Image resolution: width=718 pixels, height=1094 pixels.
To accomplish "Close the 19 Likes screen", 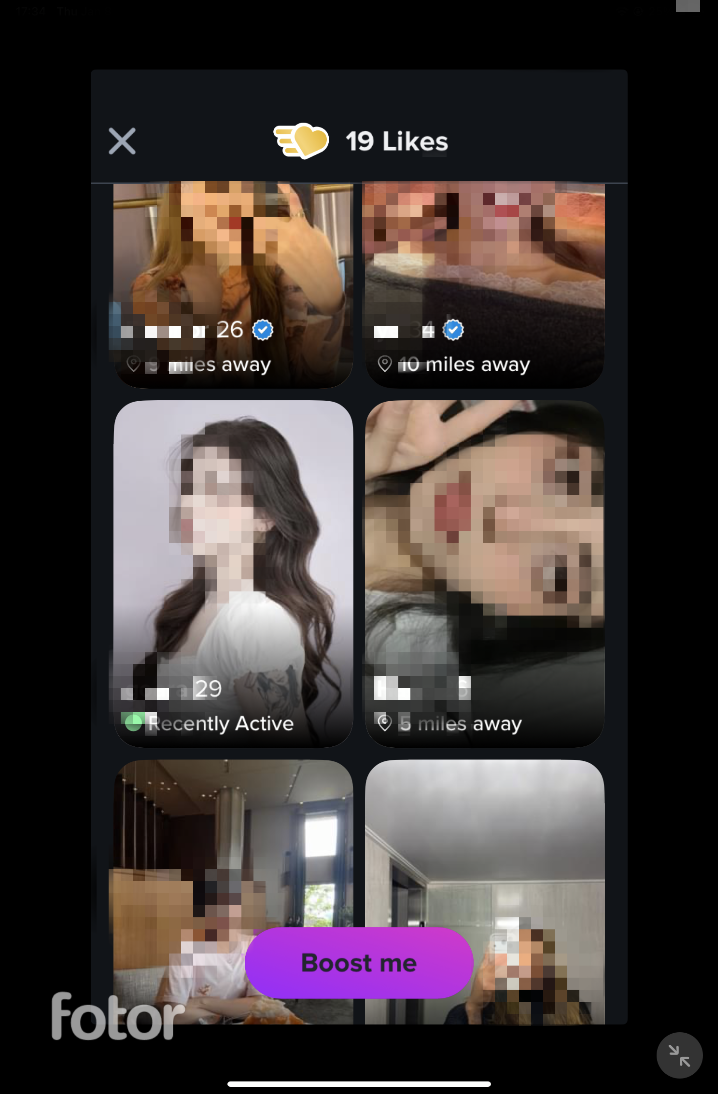I will 122,141.
